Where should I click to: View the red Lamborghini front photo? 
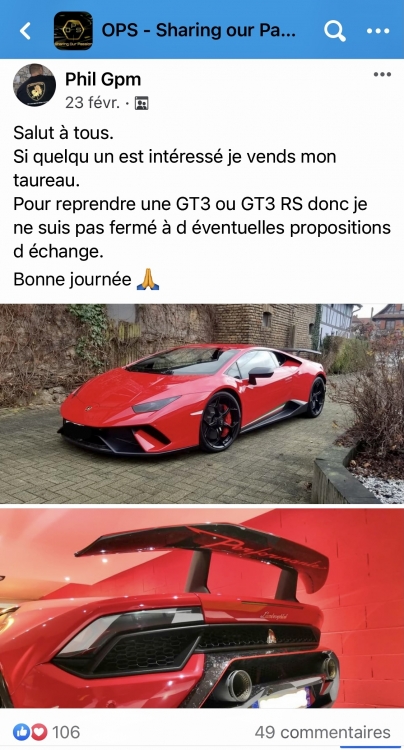[x=202, y=403]
